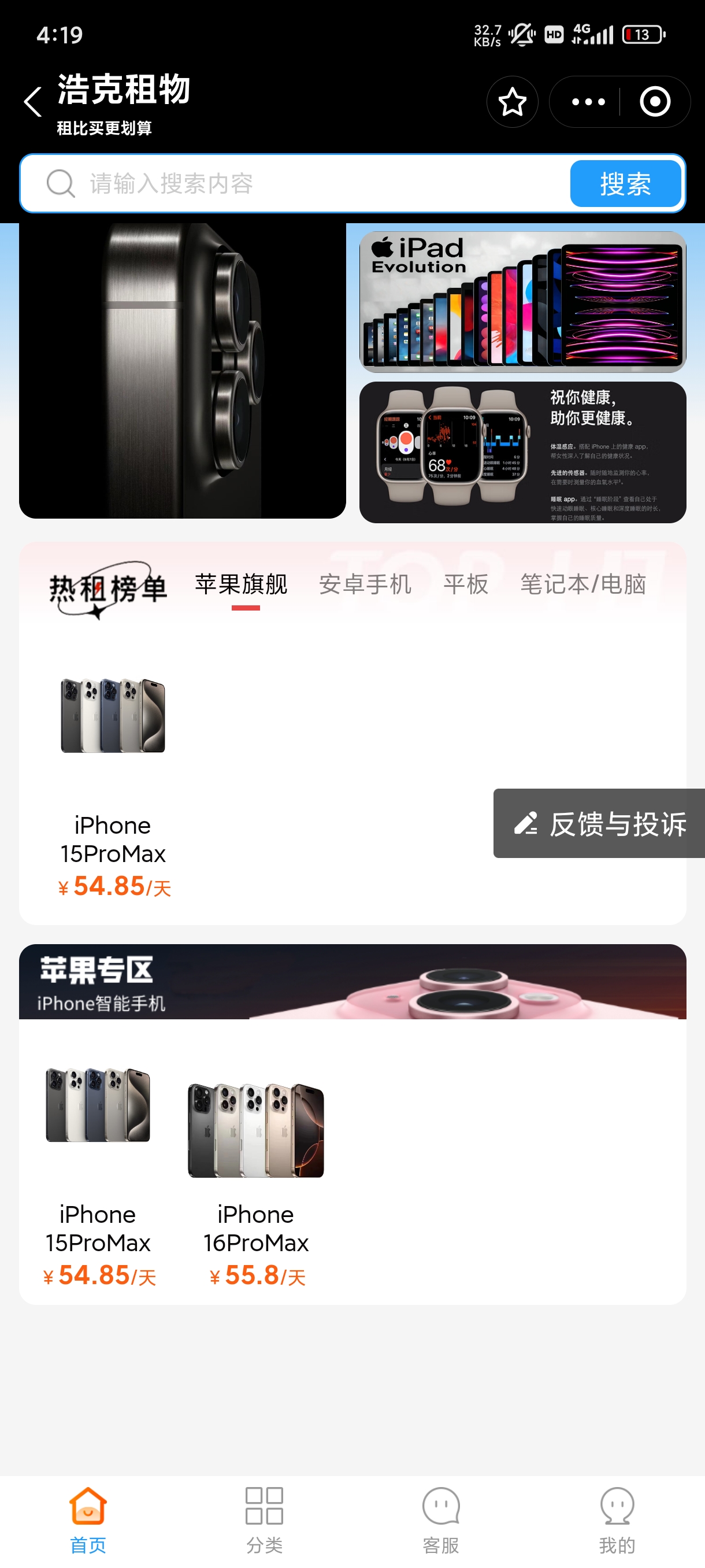Go to the 分类 tab
705x1568 pixels.
pos(264,1519)
